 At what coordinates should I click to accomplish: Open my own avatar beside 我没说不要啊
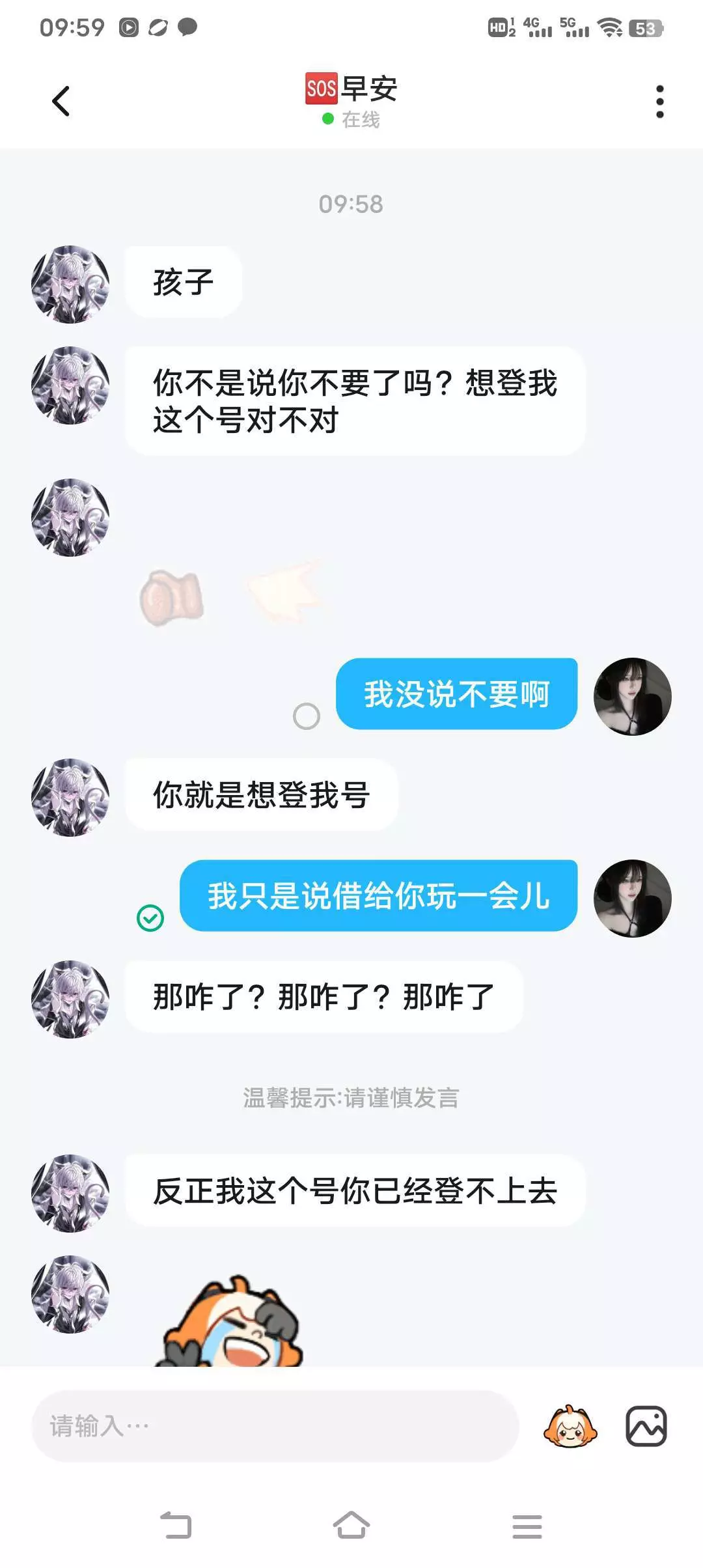click(632, 696)
